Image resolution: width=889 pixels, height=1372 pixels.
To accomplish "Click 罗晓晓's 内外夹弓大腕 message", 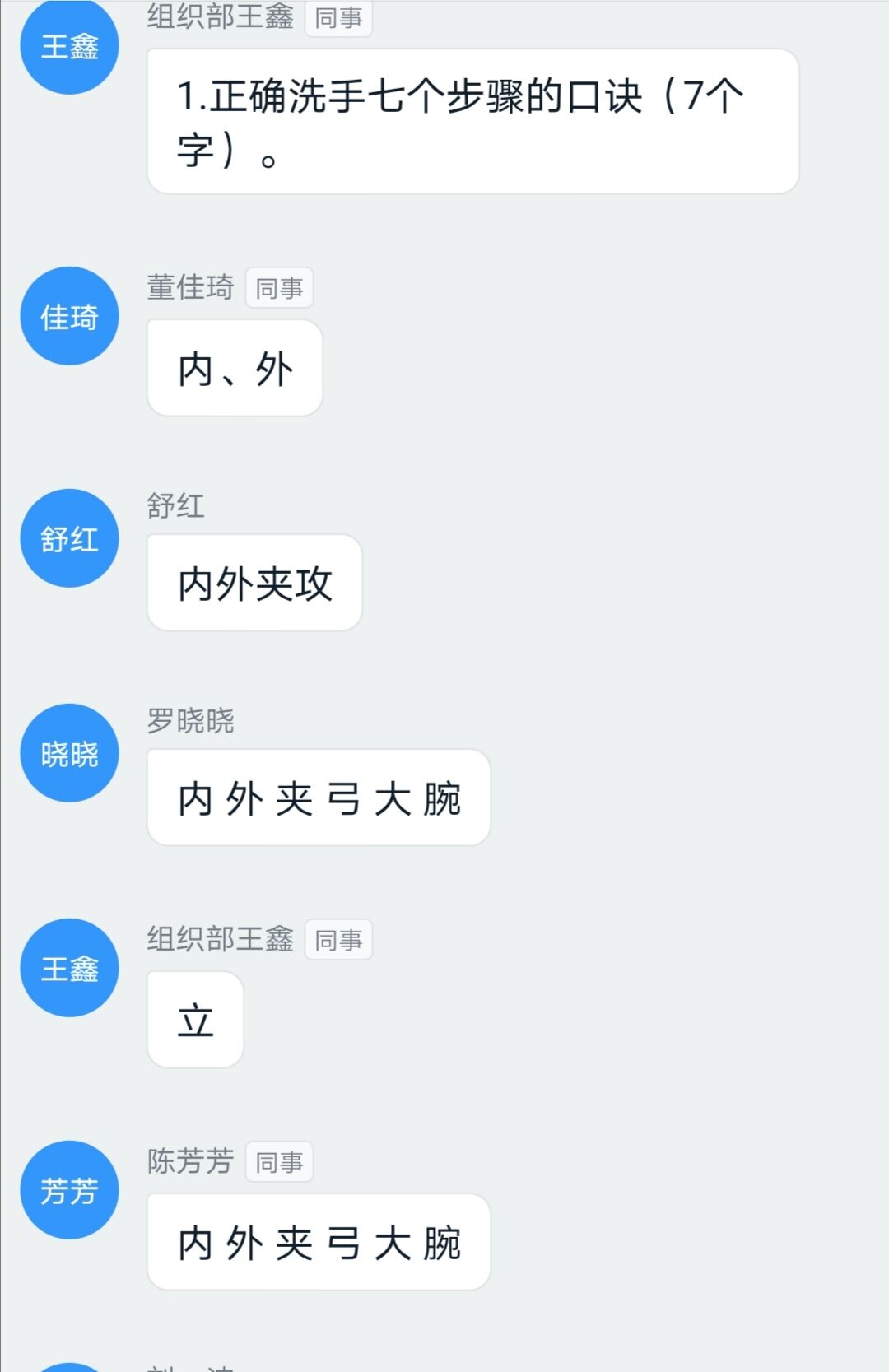I will [x=318, y=797].
